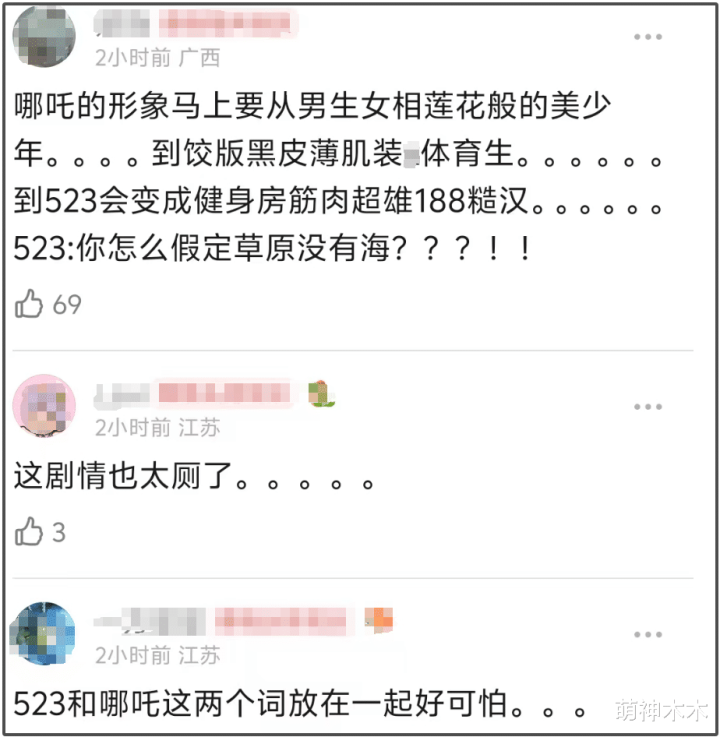Like the comment 这剧情也太厕了

(x=30, y=531)
